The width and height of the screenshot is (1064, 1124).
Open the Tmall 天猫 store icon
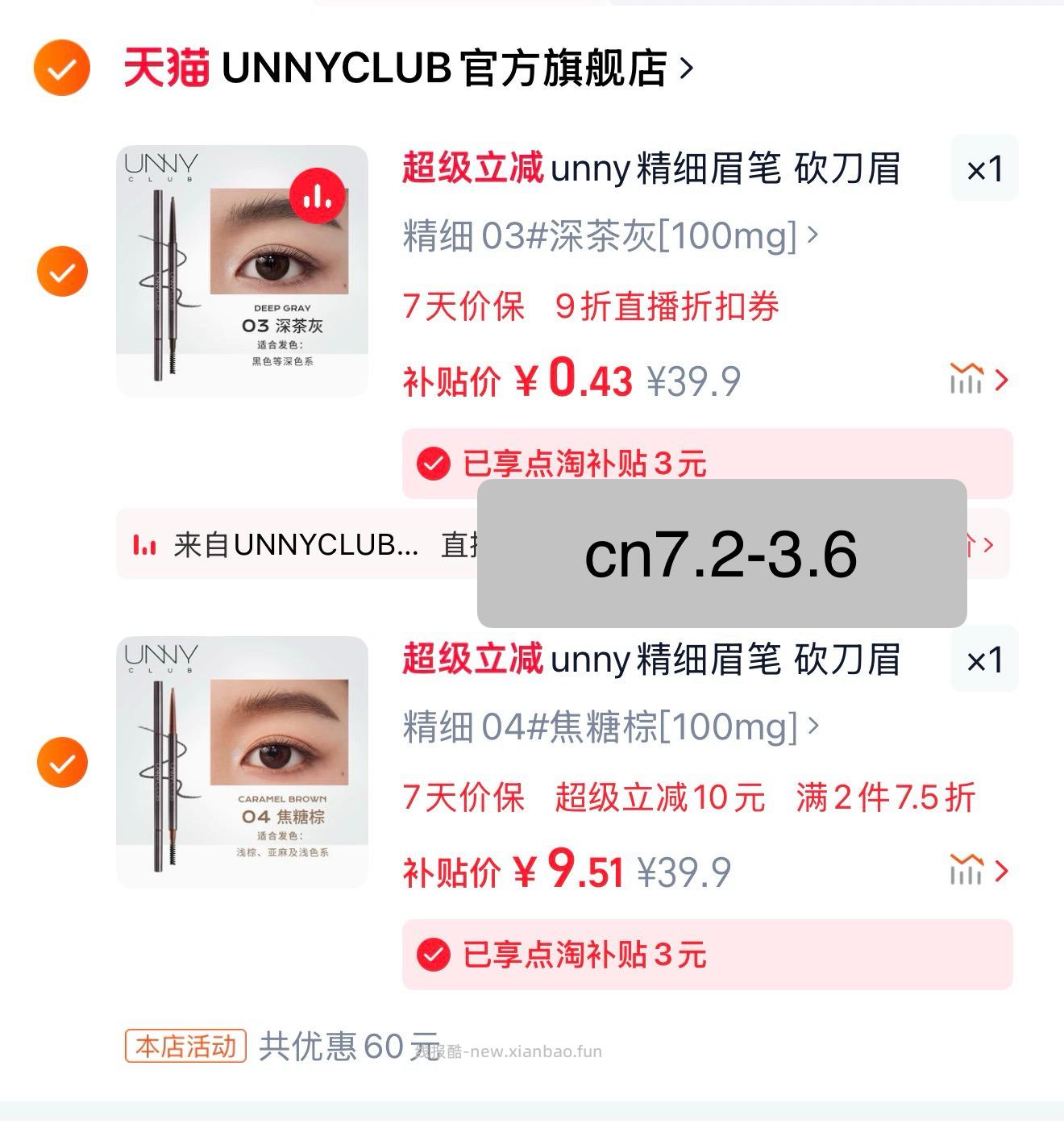(x=160, y=71)
